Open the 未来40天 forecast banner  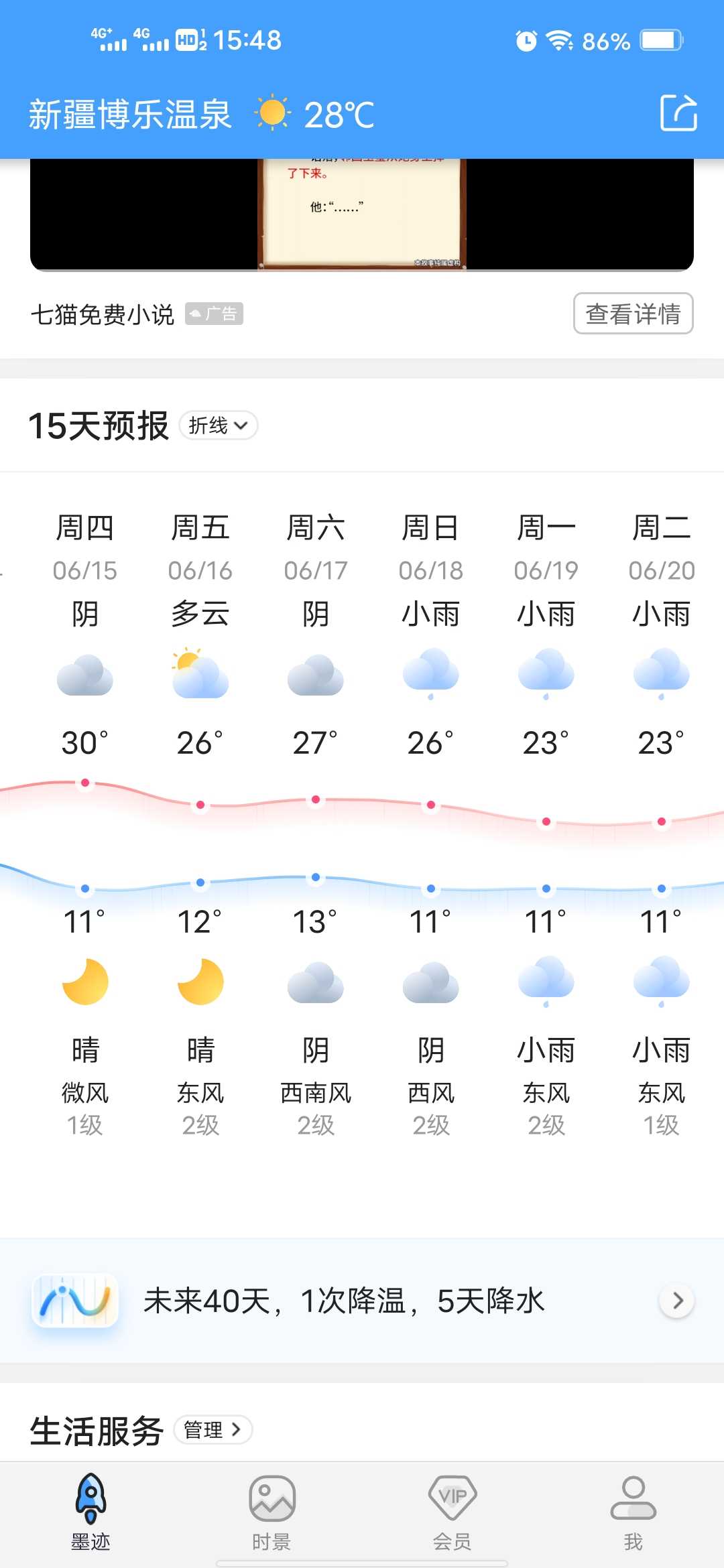click(x=362, y=1301)
